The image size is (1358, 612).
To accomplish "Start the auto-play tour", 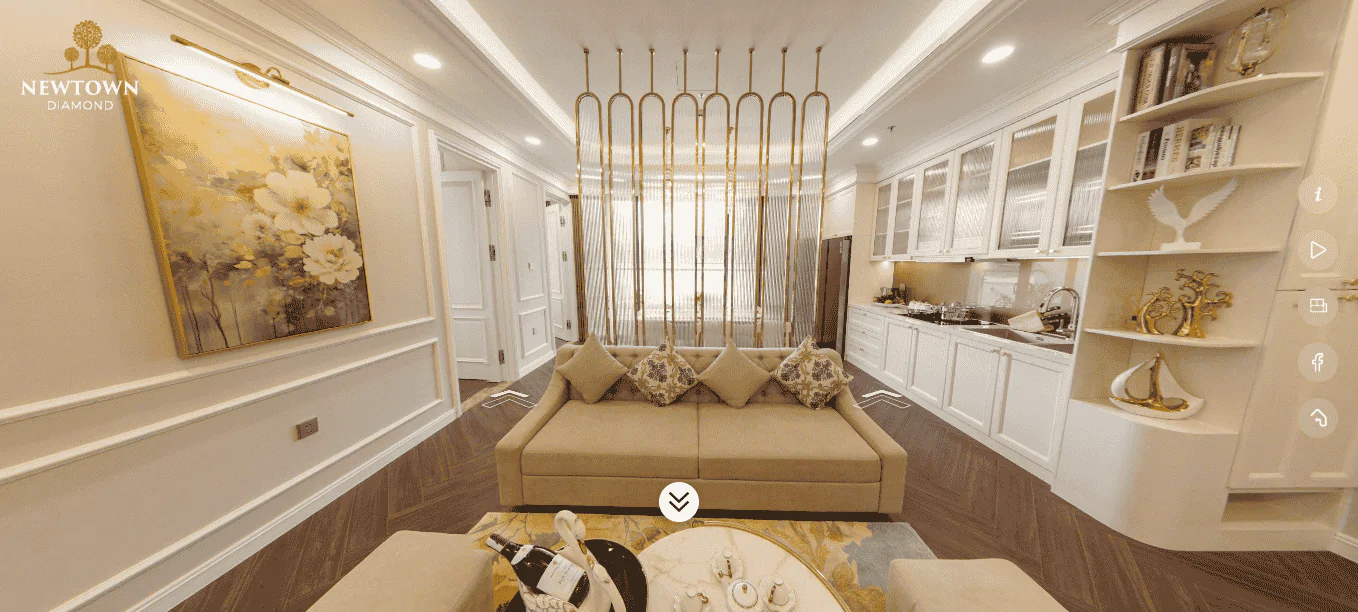I will click(1318, 250).
